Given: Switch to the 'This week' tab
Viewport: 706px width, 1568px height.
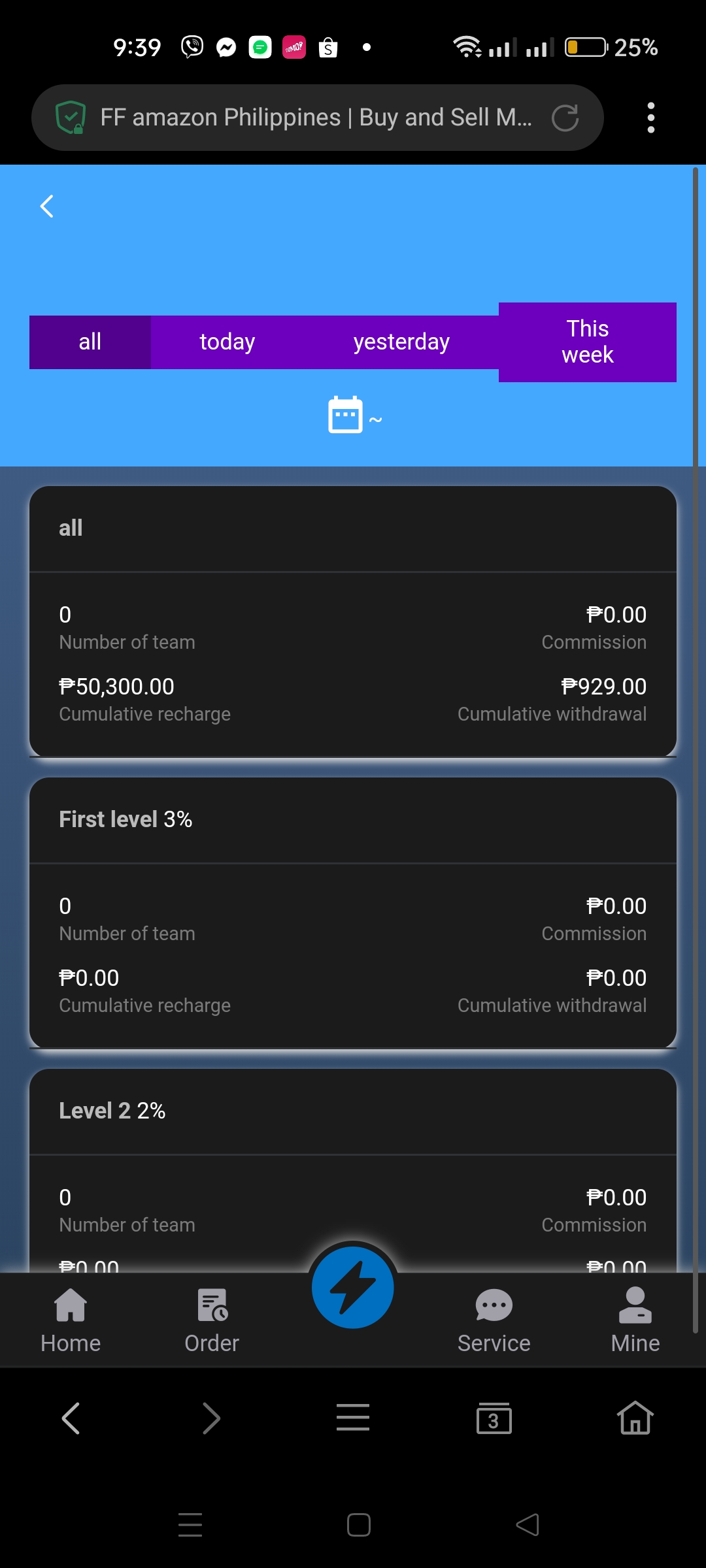Looking at the screenshot, I should [x=588, y=342].
